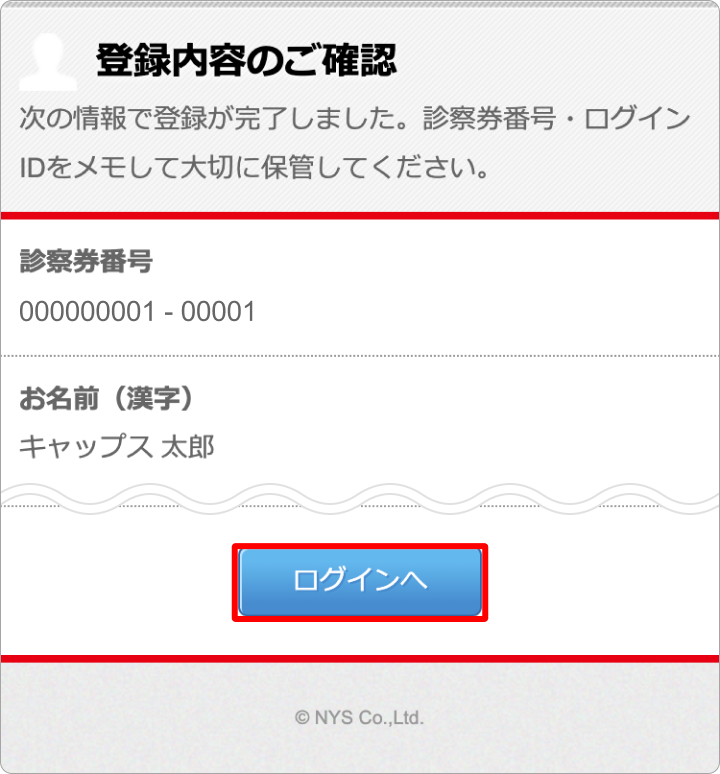The width and height of the screenshot is (720, 774).
Task: Tap the ログインへ button
Action: pos(360,582)
